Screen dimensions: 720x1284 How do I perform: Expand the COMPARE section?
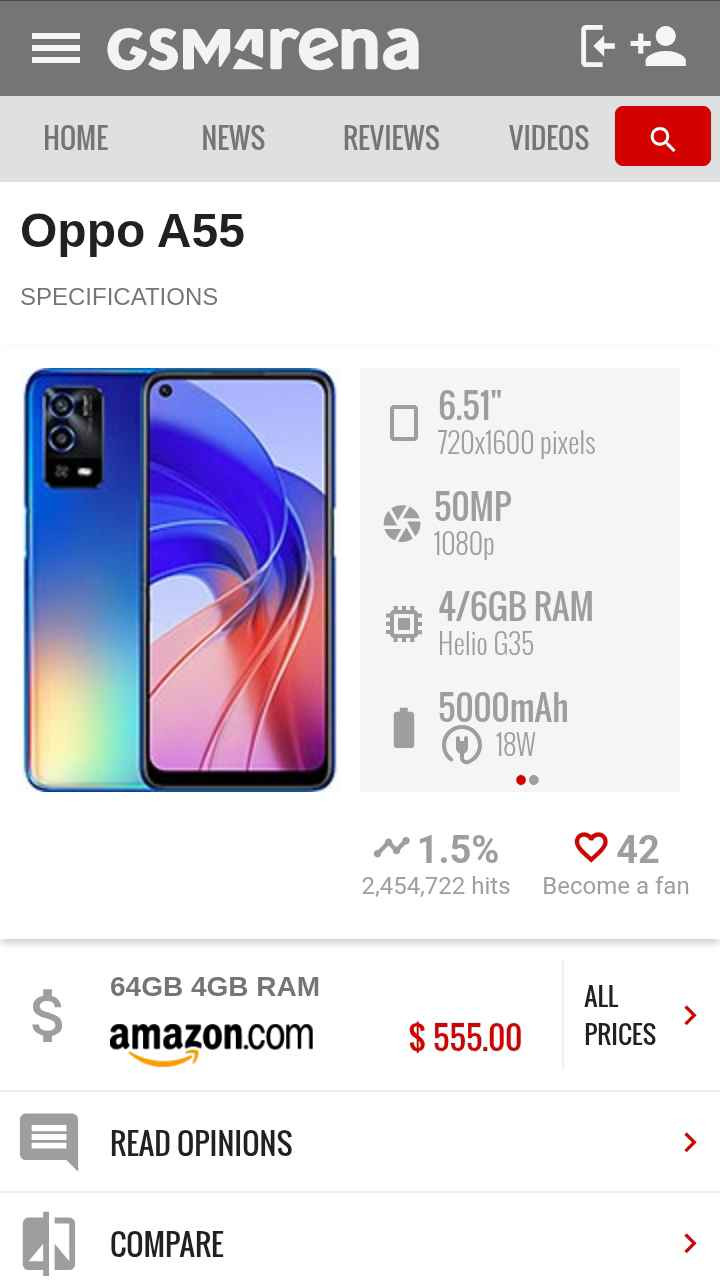[689, 1243]
